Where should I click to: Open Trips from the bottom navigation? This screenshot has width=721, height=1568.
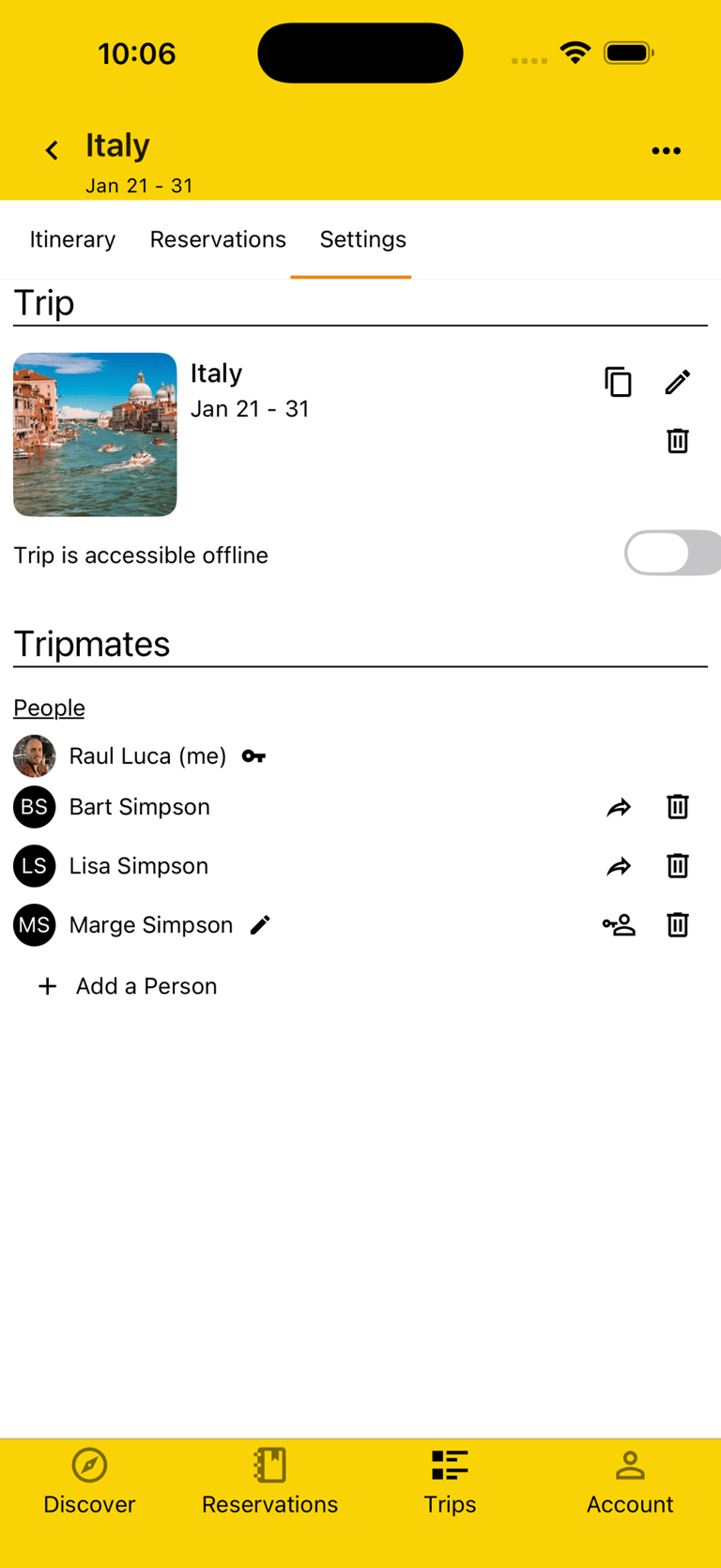pos(450,1466)
